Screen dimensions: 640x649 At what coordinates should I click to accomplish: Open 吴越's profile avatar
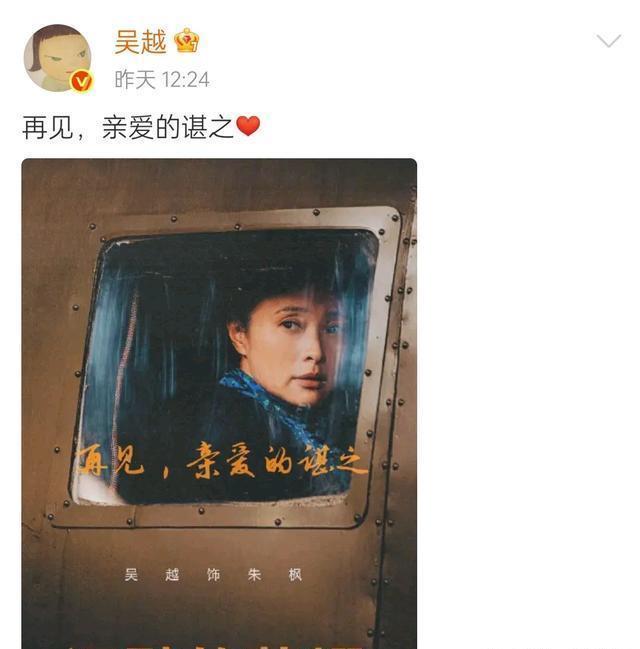click(57, 58)
